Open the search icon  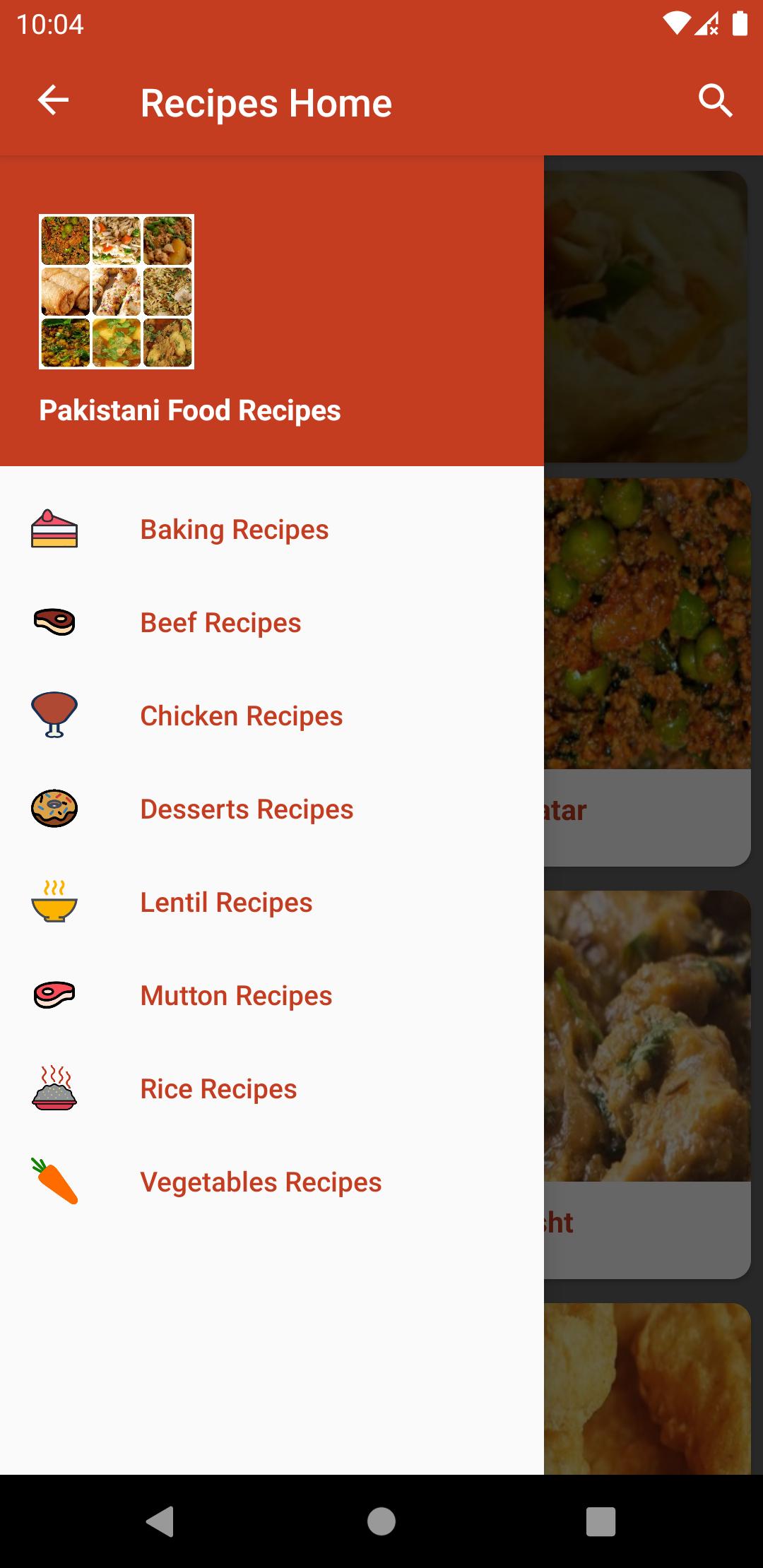[x=715, y=100]
